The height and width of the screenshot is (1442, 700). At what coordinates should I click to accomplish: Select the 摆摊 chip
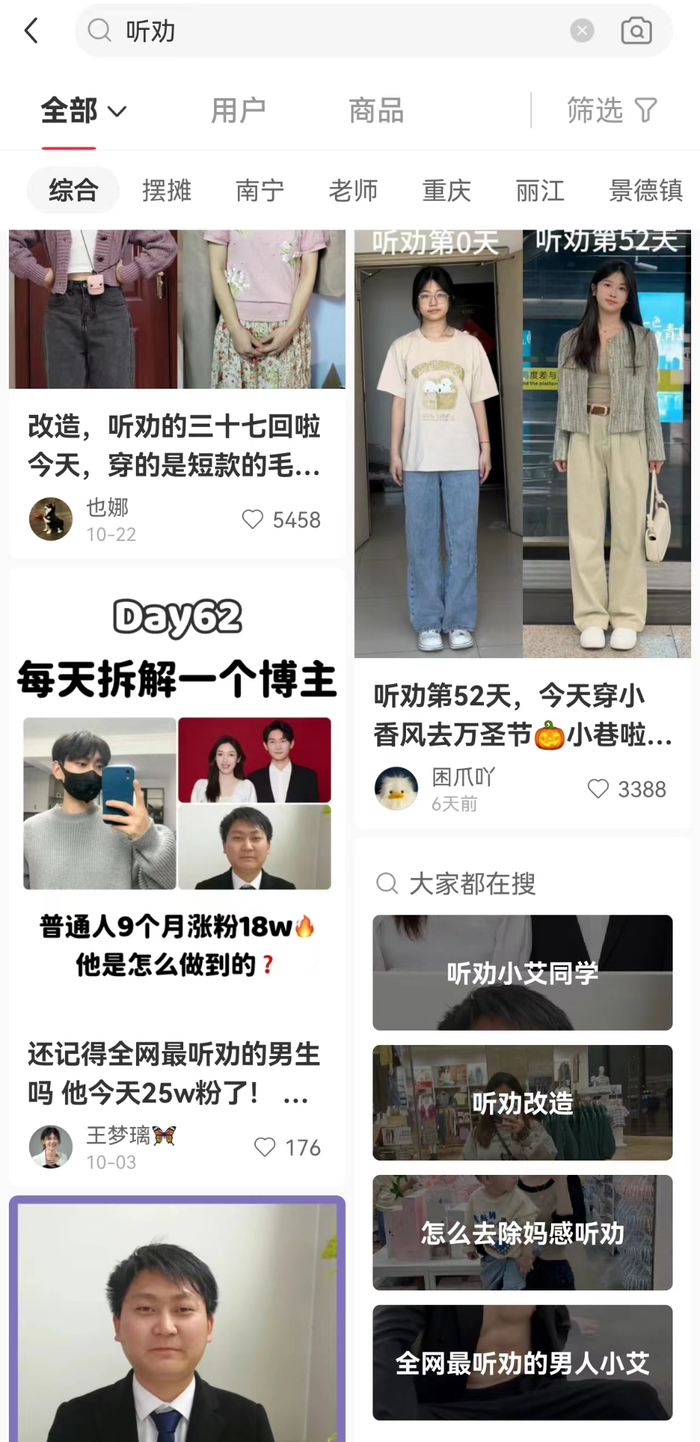pos(167,190)
